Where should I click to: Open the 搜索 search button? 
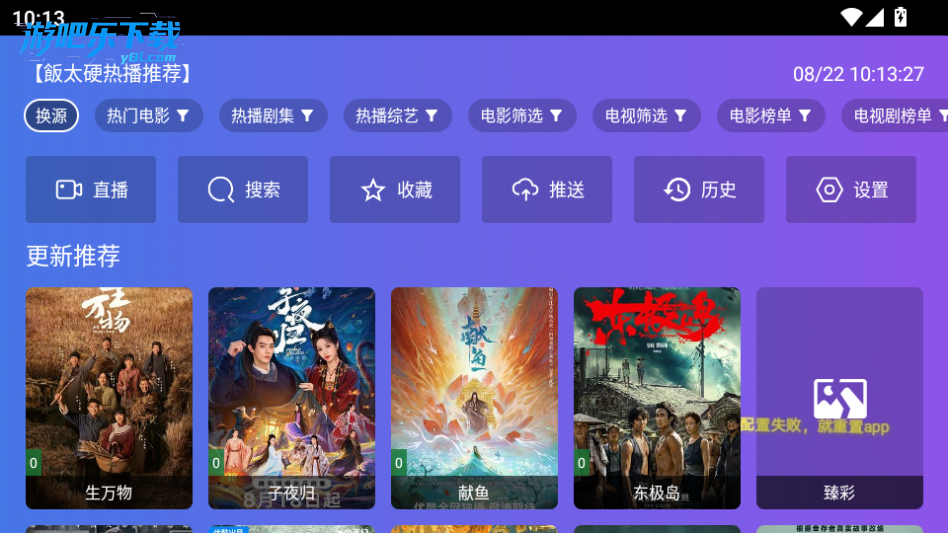pyautogui.click(x=243, y=189)
